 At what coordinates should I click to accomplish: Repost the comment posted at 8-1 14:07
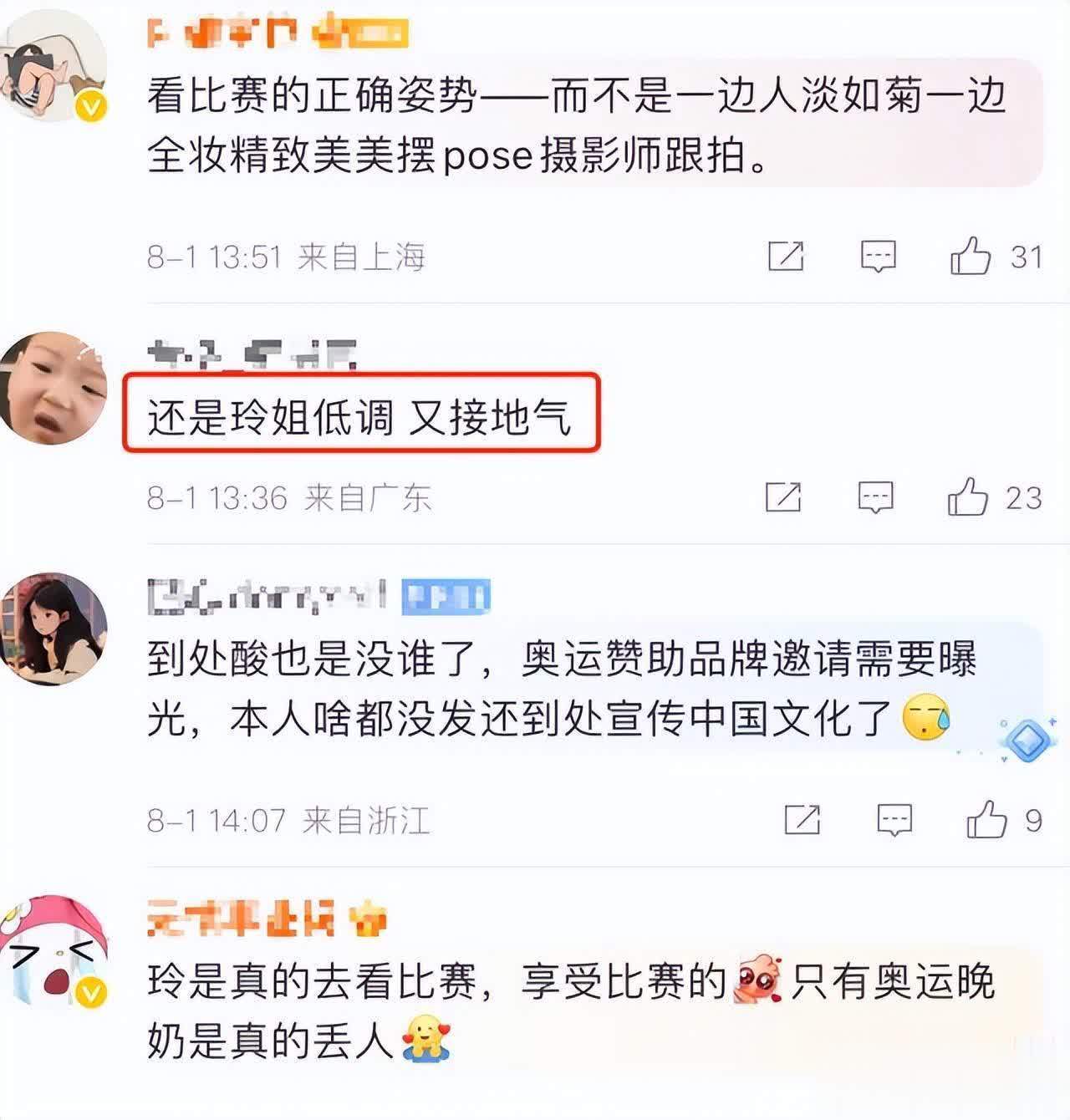tap(802, 820)
